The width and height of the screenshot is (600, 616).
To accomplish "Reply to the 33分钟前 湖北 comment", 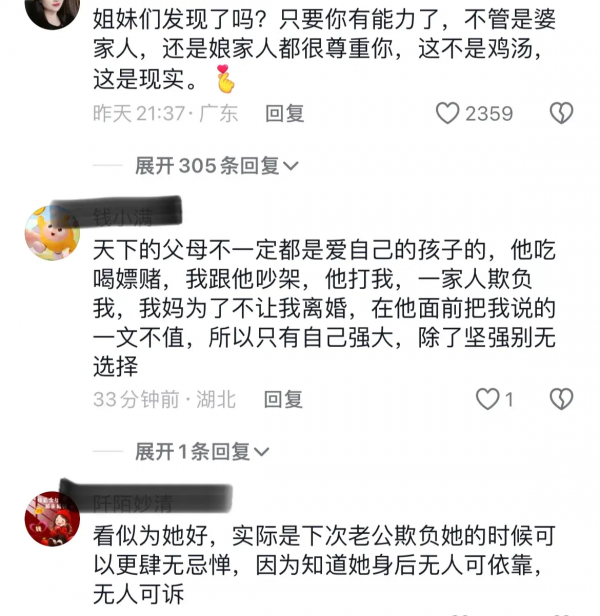I will [283, 400].
